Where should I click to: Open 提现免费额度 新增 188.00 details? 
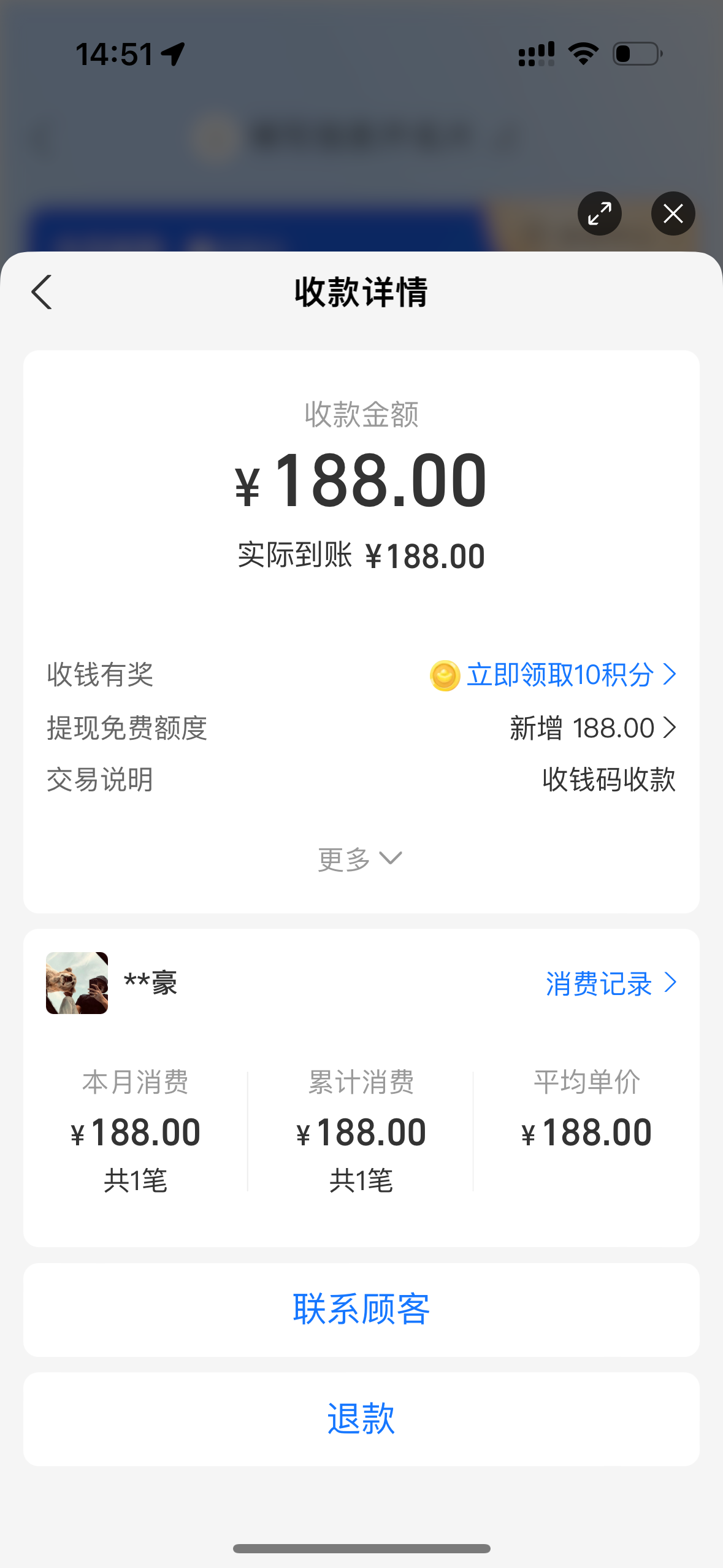pyautogui.click(x=592, y=728)
